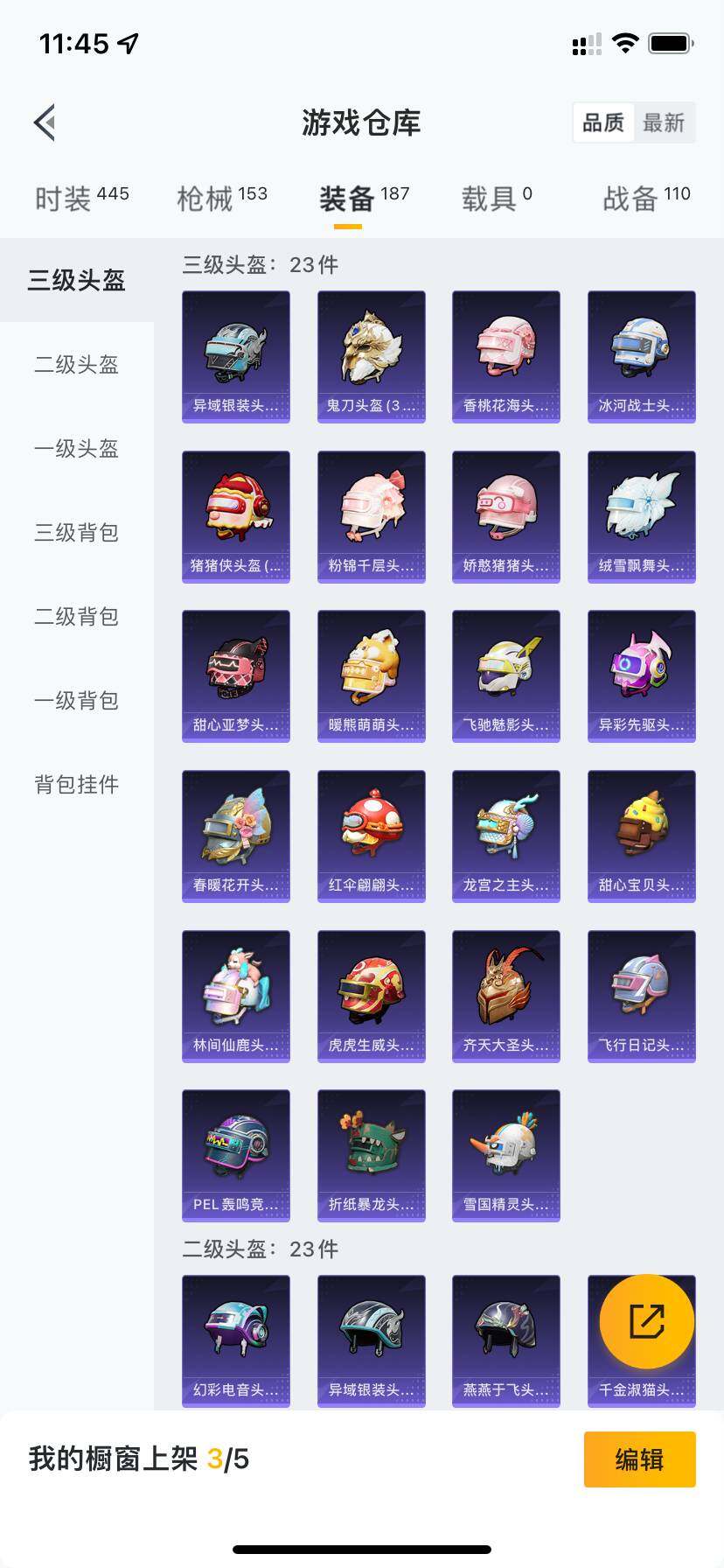Toggle sorting to 品质 quality mode
Screen dimensions: 724x1568
pos(602,122)
